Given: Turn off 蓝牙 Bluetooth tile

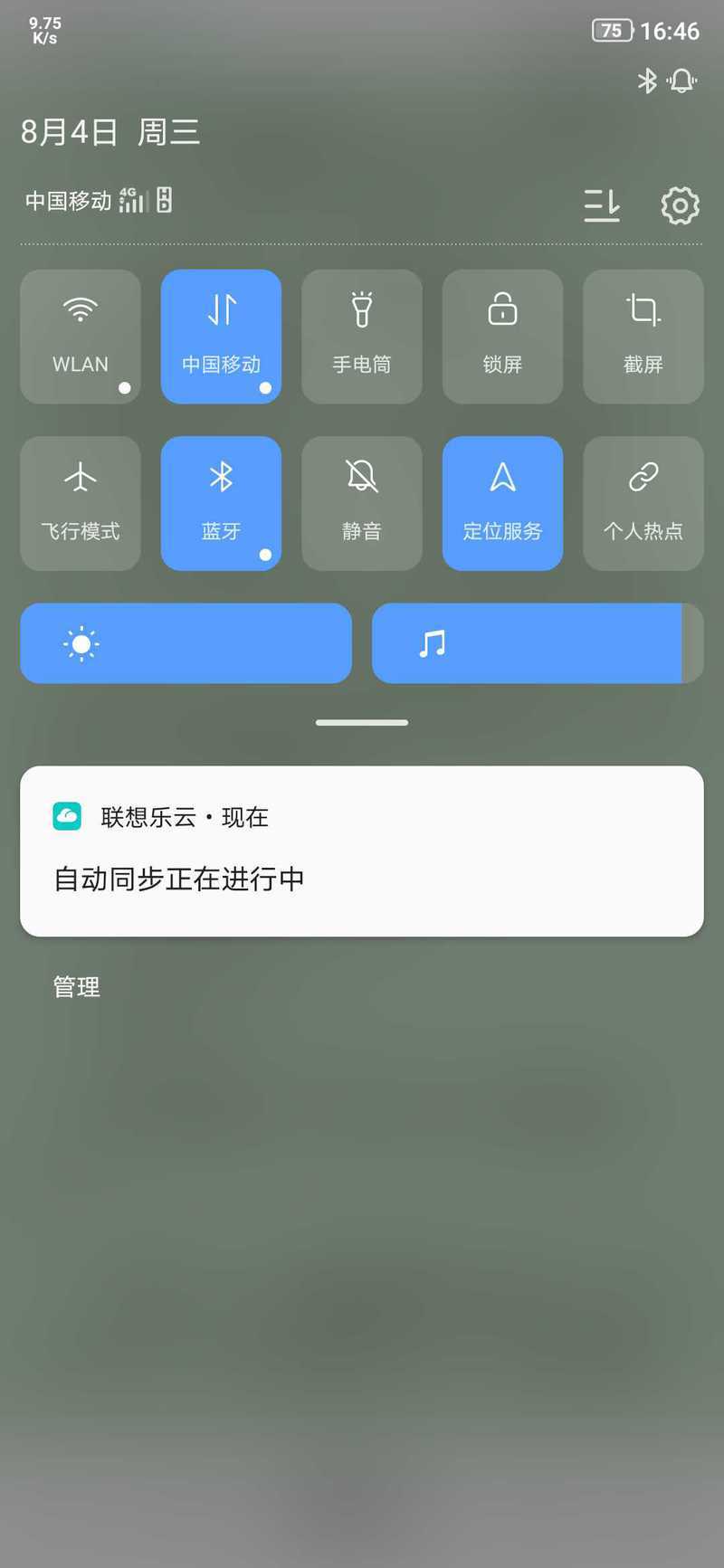Looking at the screenshot, I should (221, 503).
